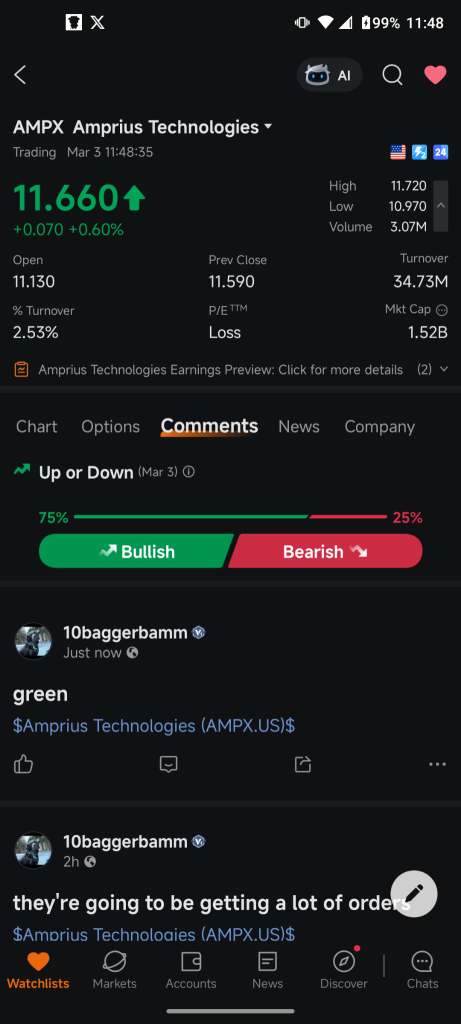Open the Markets tab
Screen dimensions: 461x1024
114,969
